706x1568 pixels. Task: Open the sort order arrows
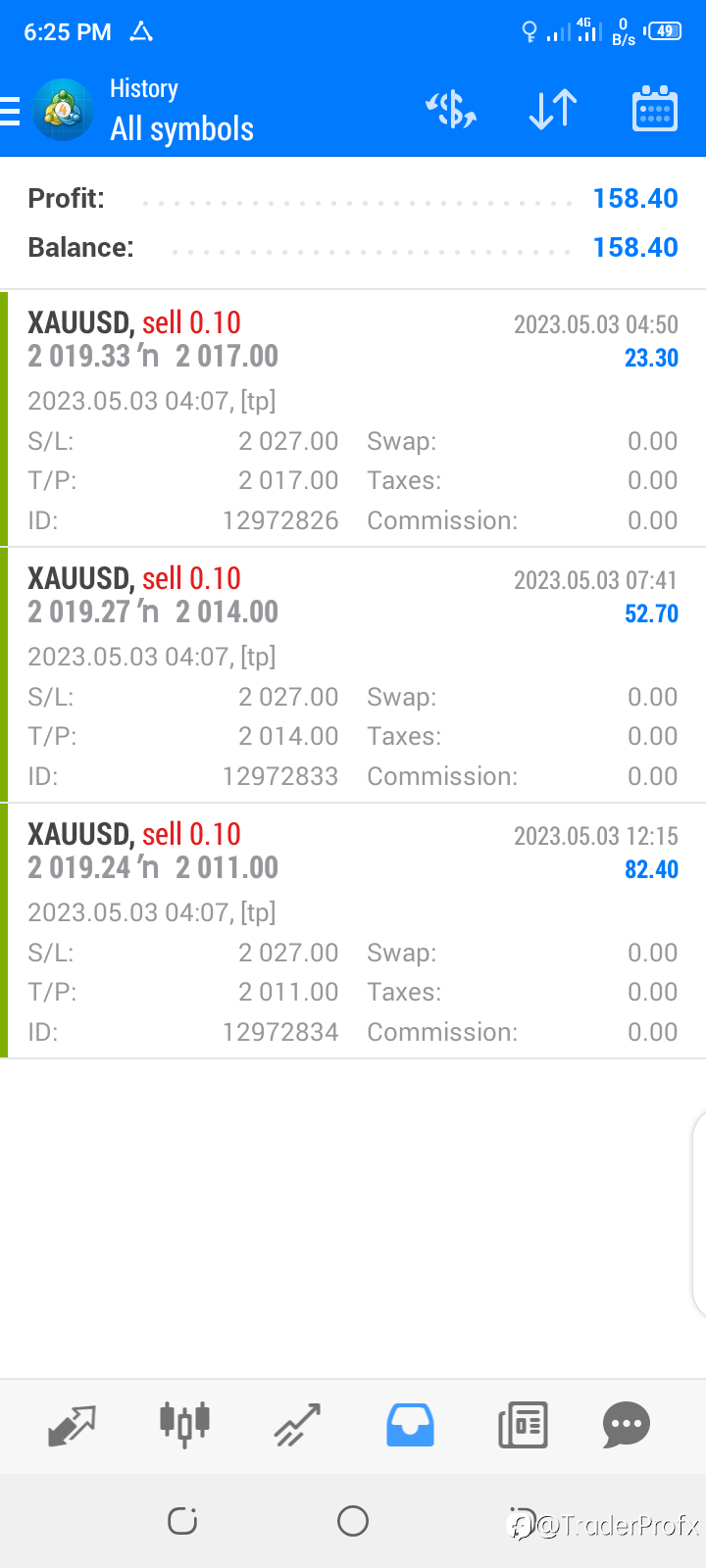553,110
